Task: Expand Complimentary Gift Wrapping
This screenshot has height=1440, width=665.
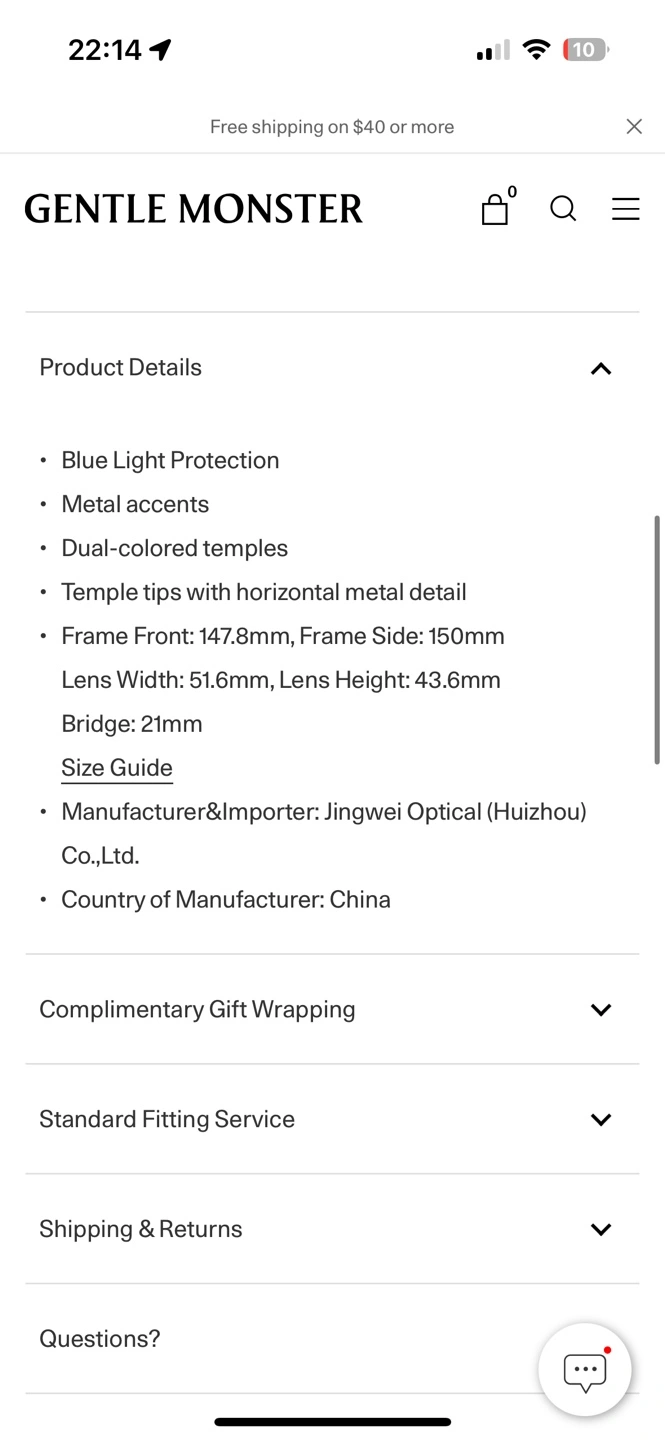Action: (600, 1009)
